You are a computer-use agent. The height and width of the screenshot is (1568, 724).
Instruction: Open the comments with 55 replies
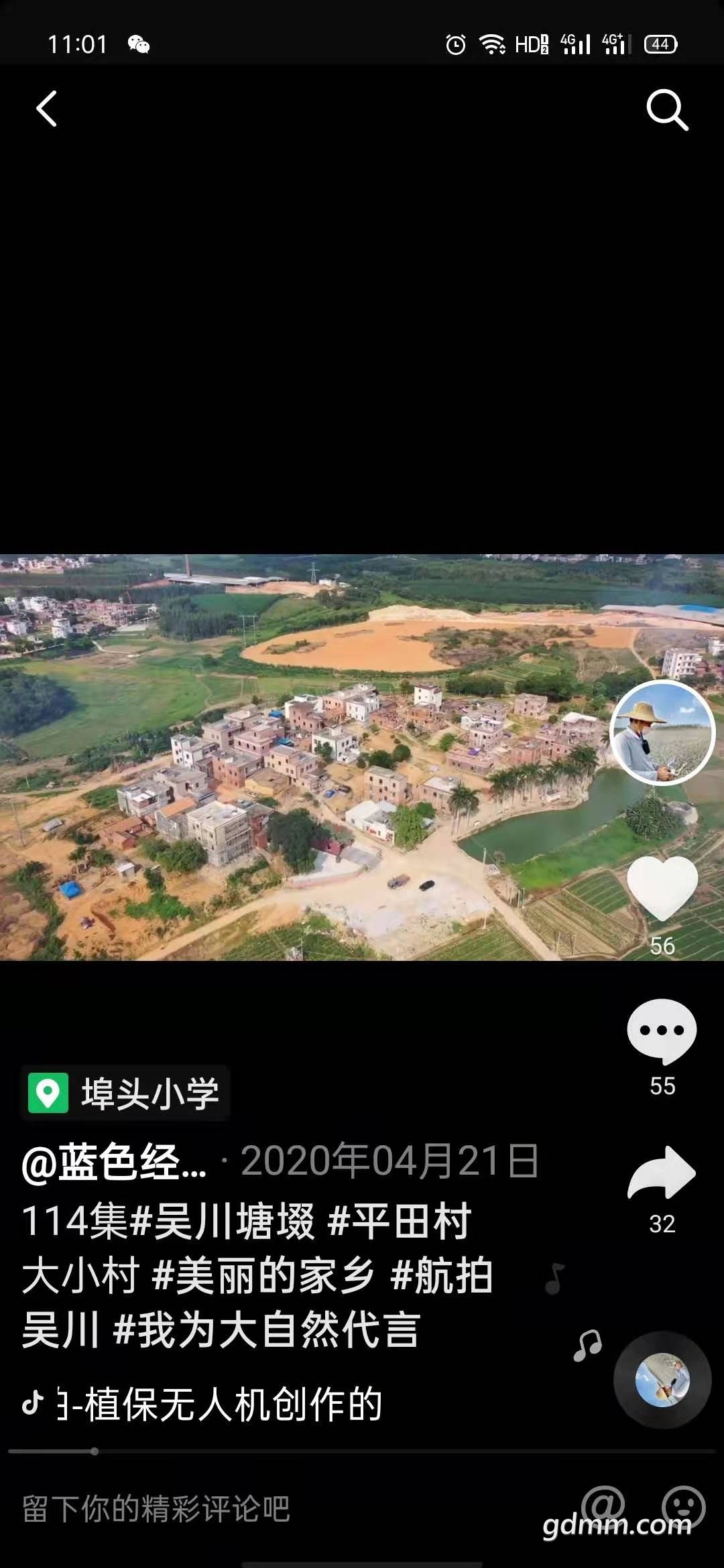pos(662,1032)
